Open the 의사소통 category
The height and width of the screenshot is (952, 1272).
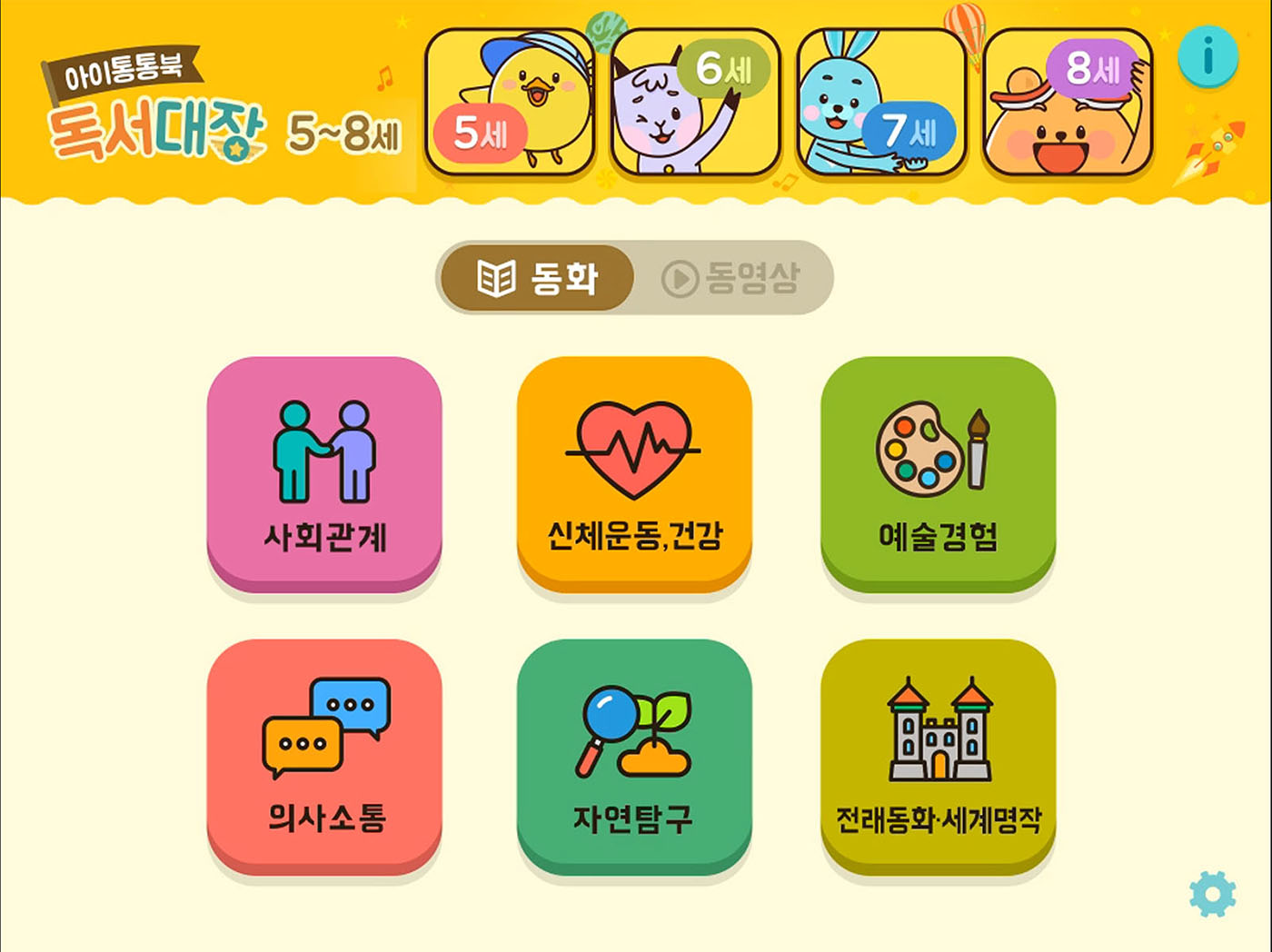click(x=324, y=756)
